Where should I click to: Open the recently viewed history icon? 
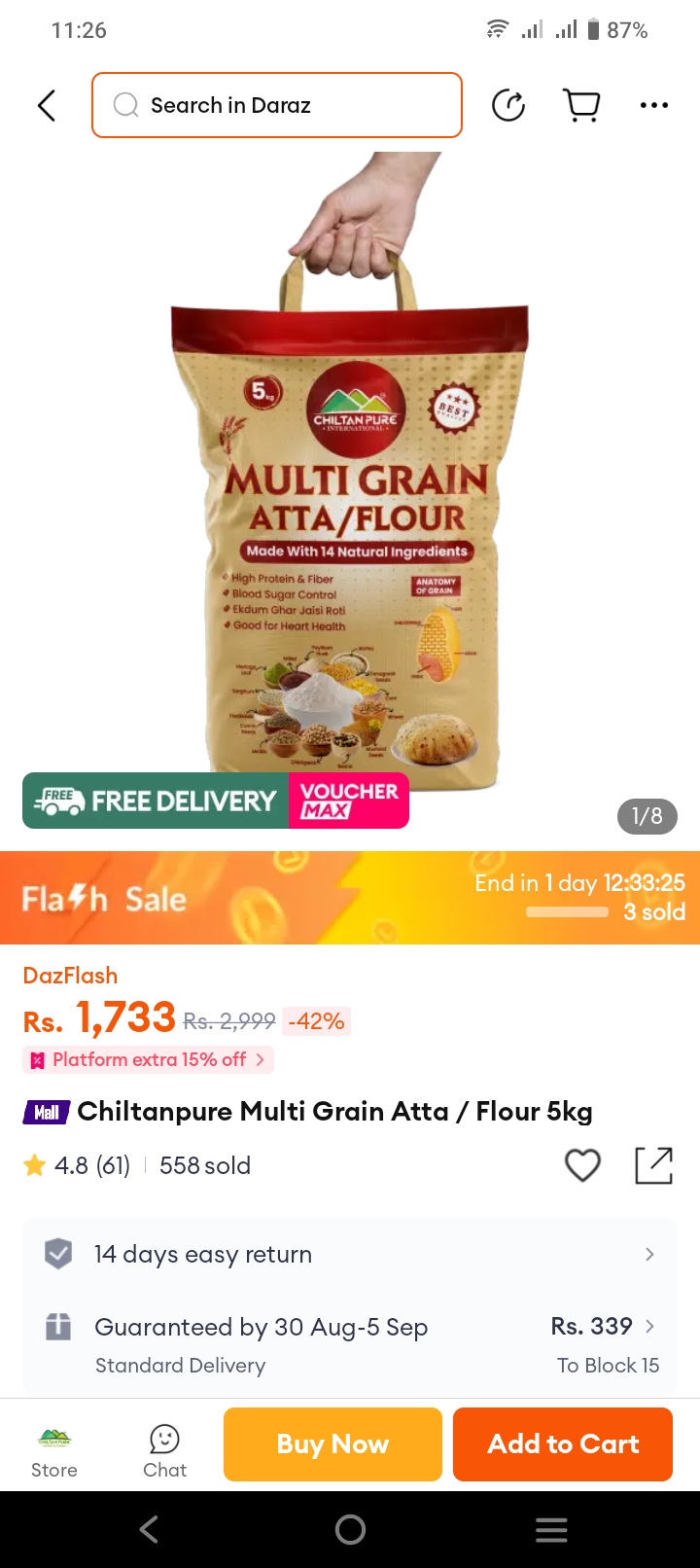click(508, 105)
